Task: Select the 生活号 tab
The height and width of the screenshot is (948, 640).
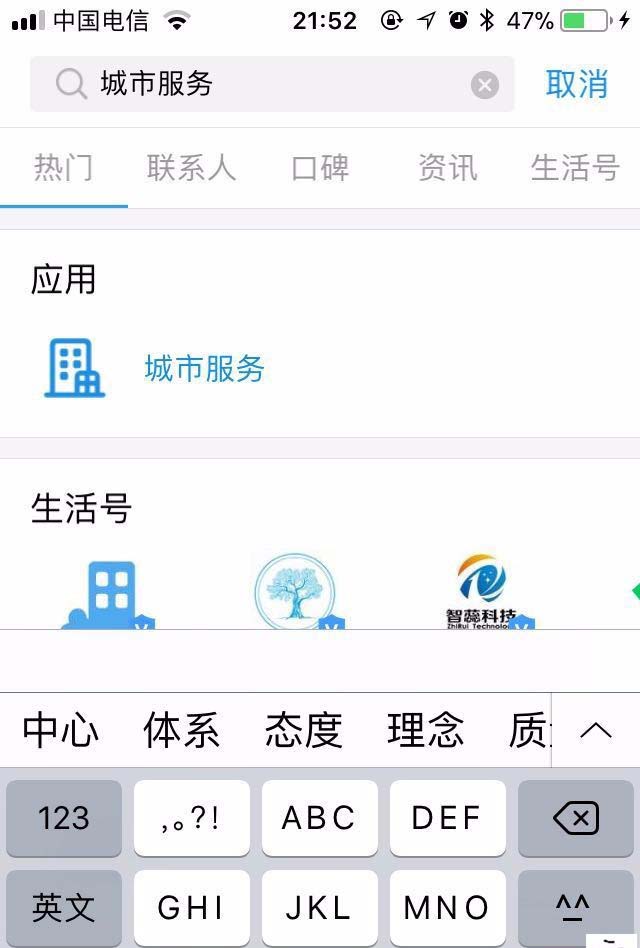Action: pos(575,168)
